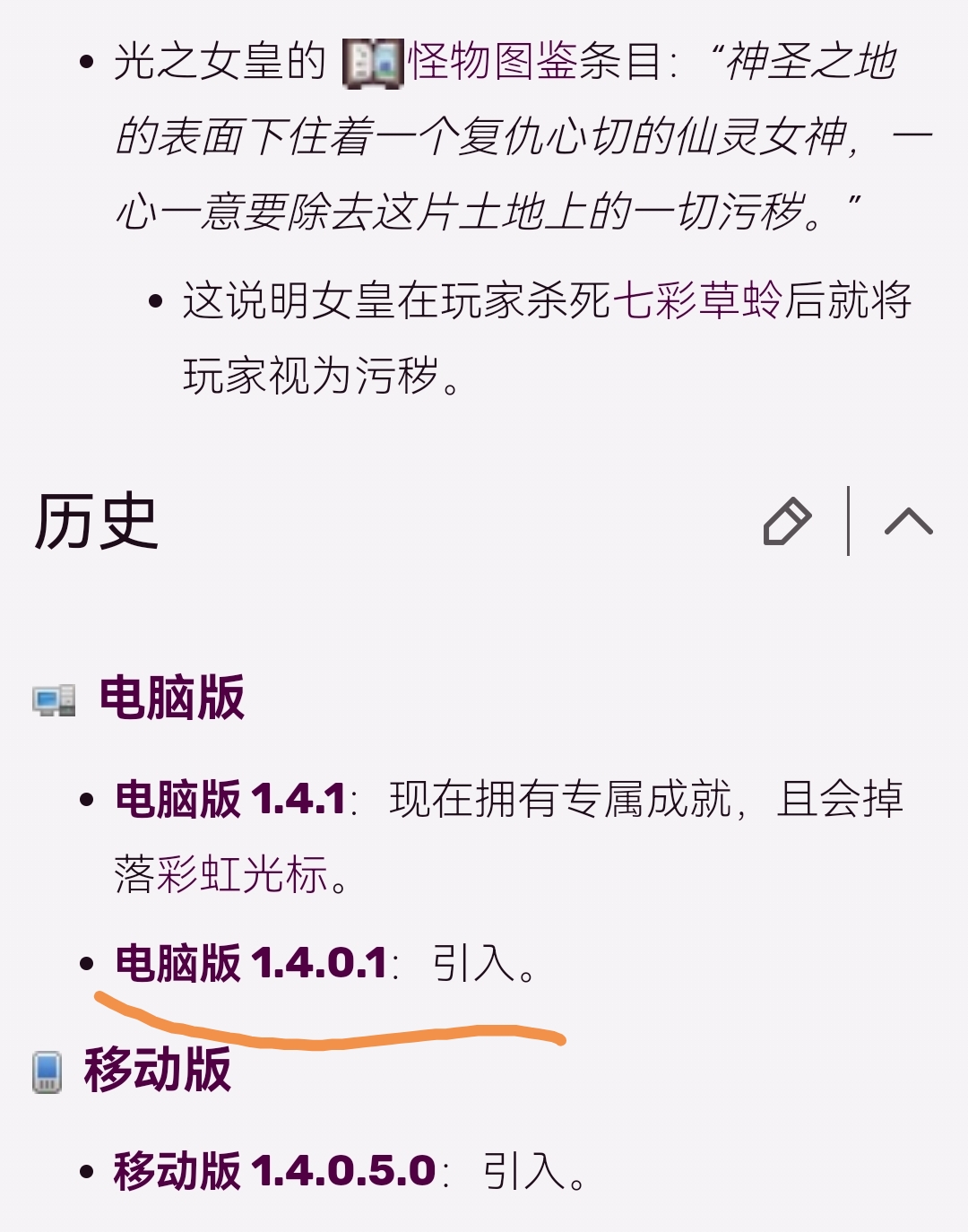Open the 怪物图鉴 link
Viewport: 968px width, 1232px height.
[491, 63]
